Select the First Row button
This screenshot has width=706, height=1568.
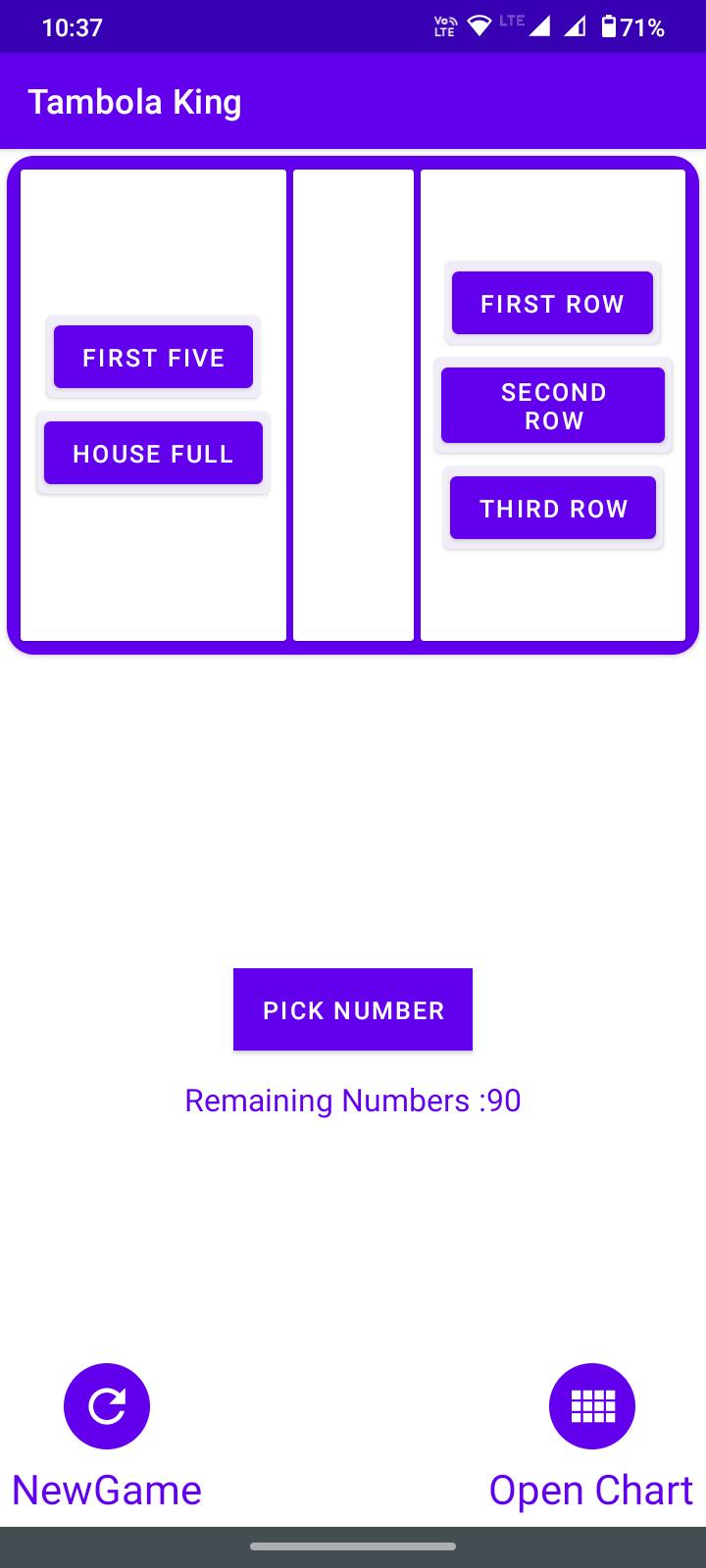coord(552,304)
